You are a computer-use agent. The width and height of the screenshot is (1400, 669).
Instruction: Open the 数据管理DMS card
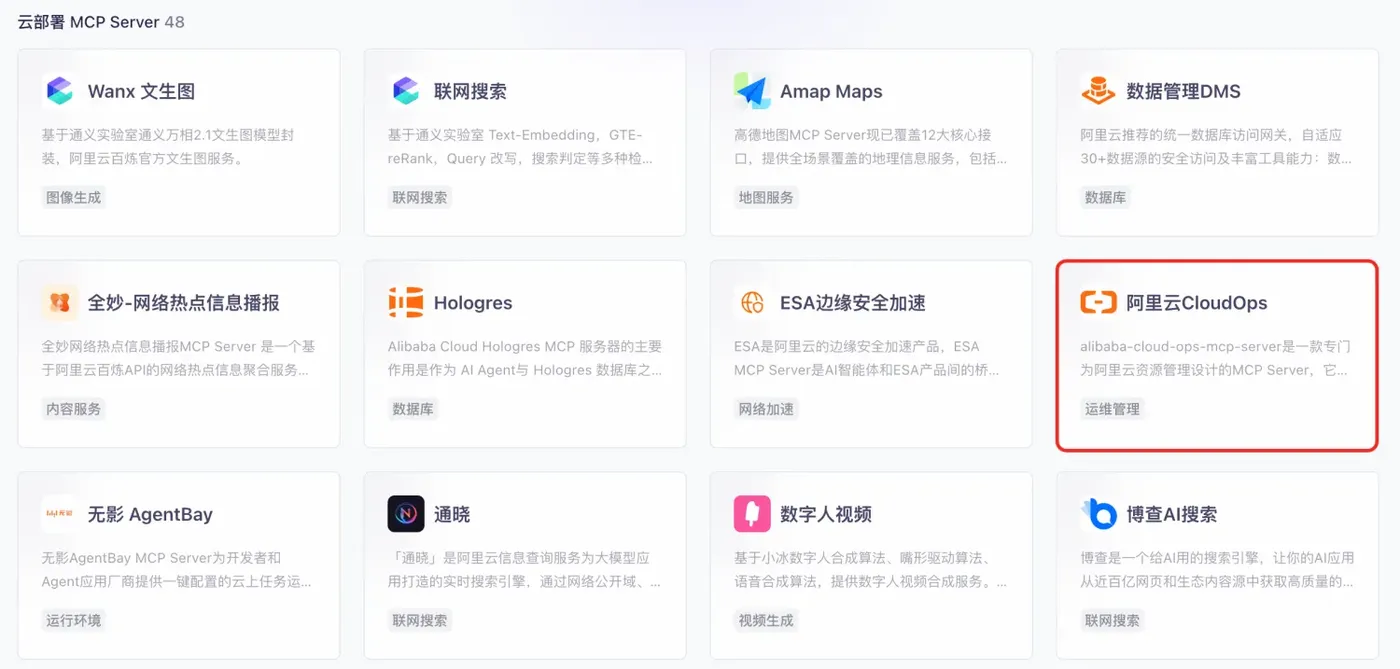[1216, 142]
